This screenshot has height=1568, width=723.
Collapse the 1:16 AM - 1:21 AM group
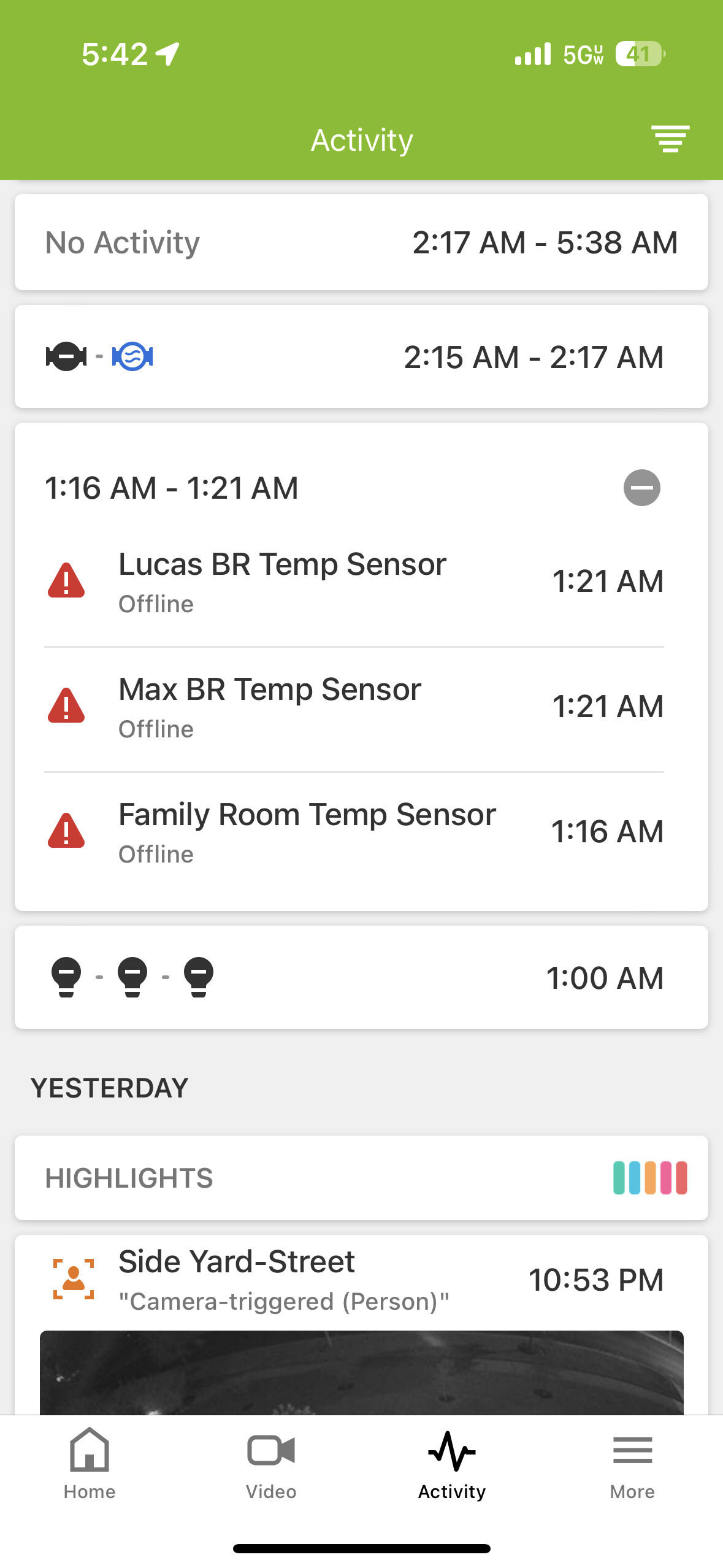[x=641, y=488]
